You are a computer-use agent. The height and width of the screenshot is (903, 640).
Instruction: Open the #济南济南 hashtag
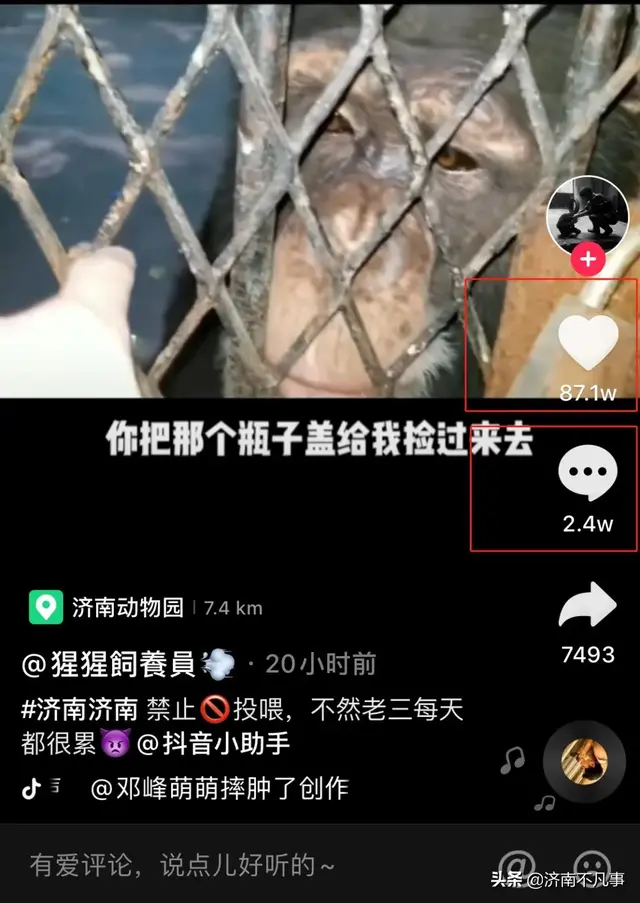tap(80, 711)
